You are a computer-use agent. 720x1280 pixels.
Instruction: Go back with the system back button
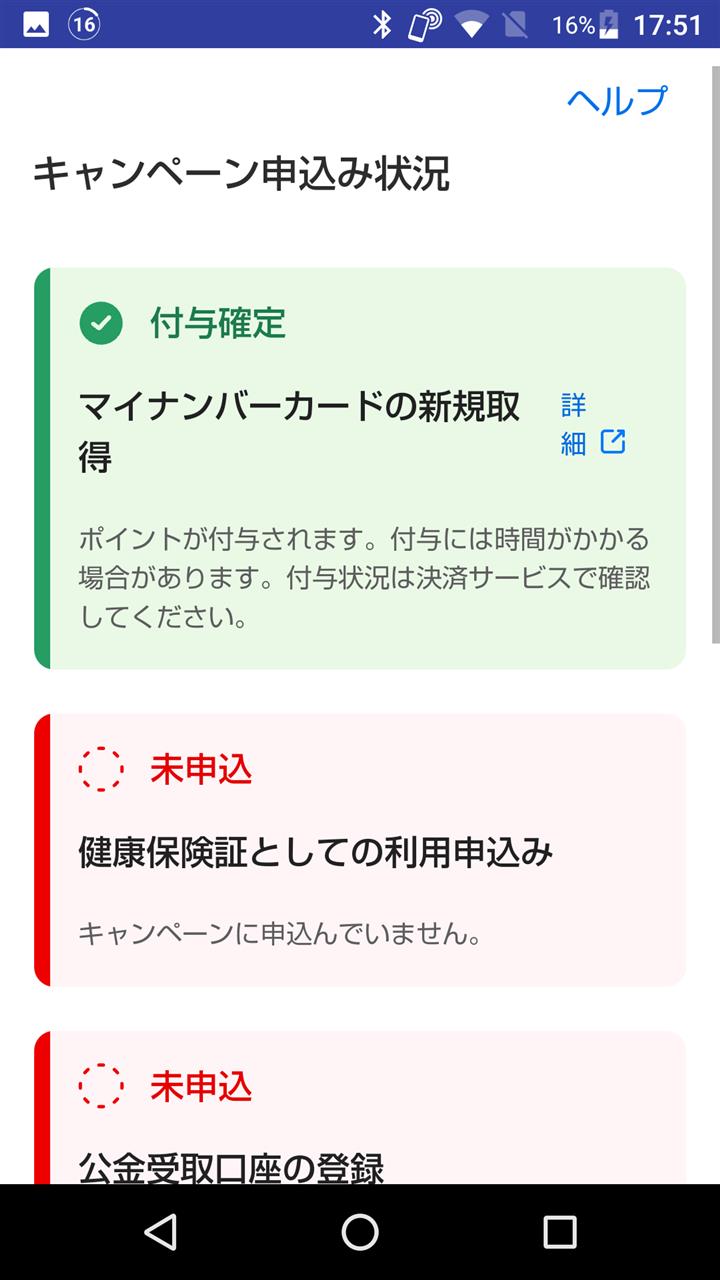[160, 1232]
